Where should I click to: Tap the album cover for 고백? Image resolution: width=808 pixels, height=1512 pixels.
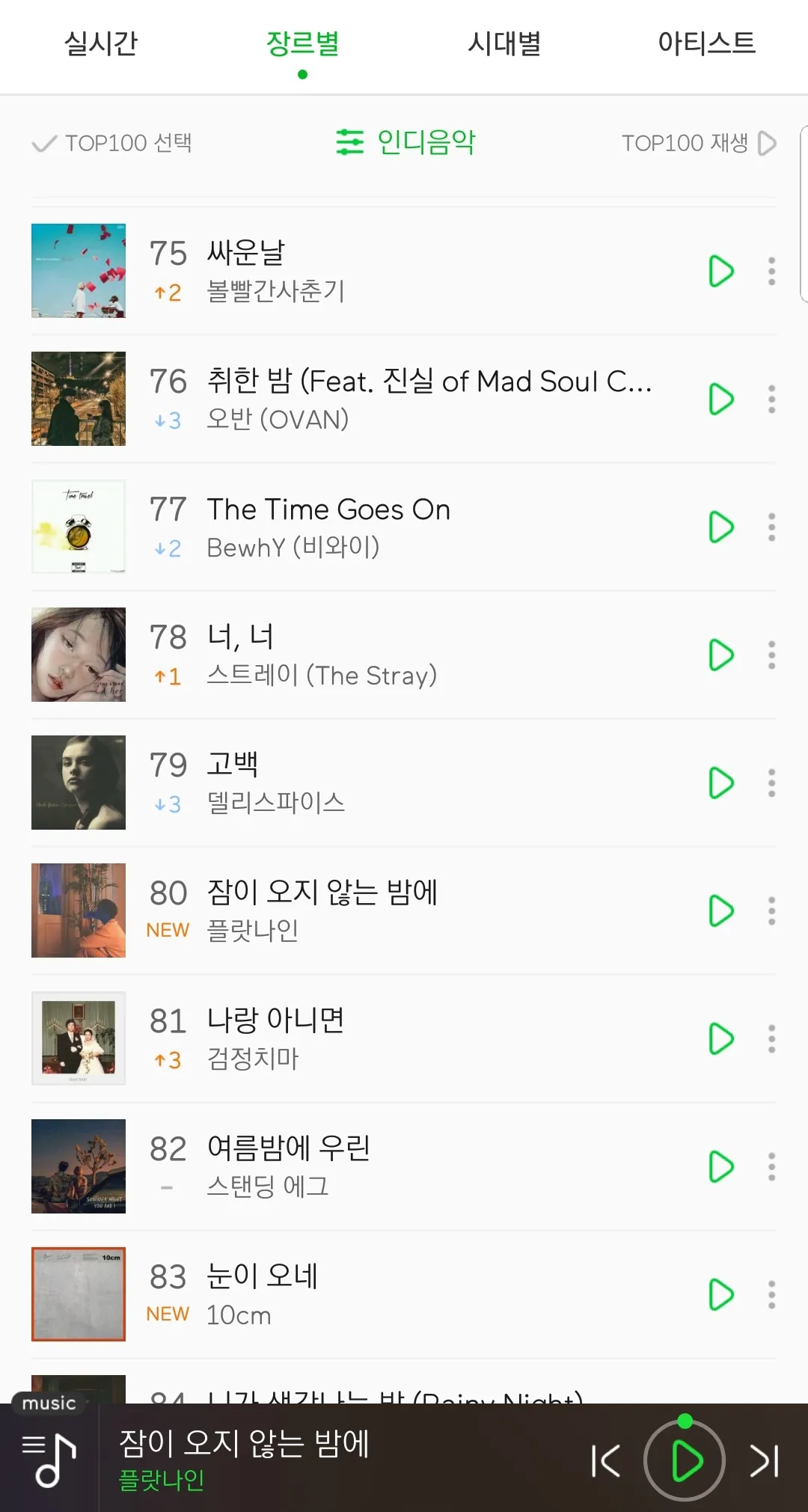79,783
